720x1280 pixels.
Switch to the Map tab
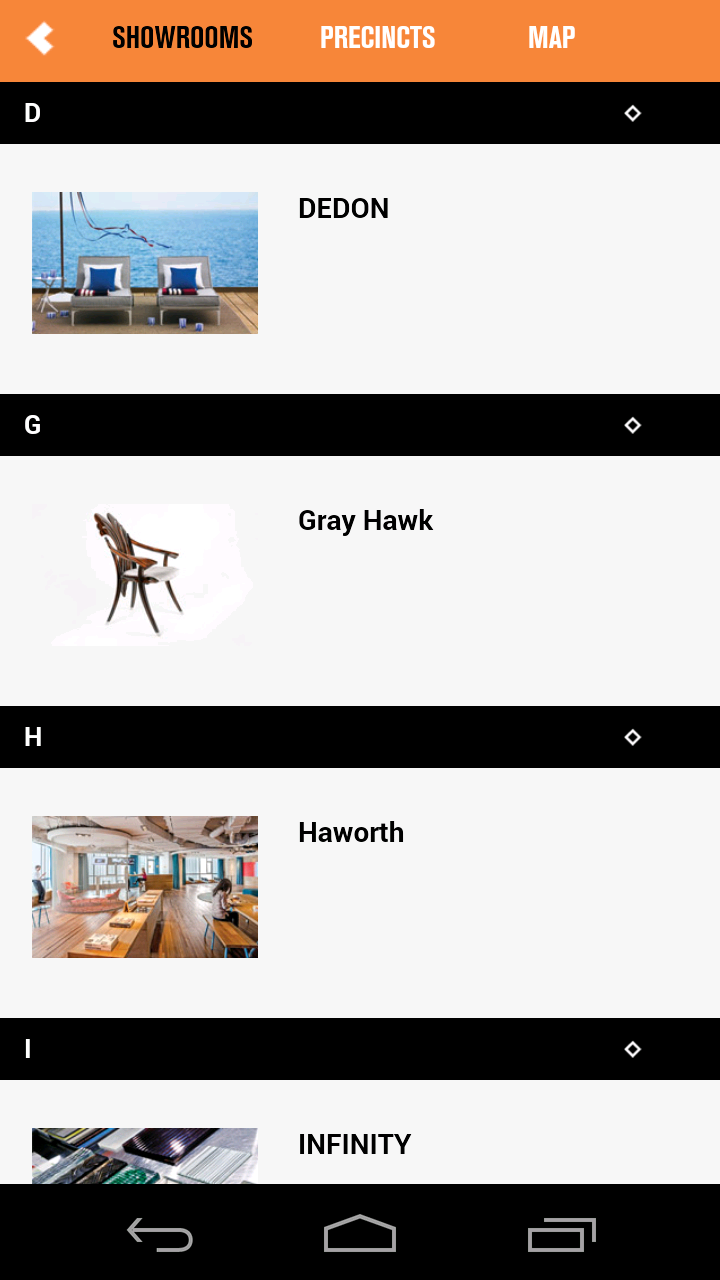(551, 39)
